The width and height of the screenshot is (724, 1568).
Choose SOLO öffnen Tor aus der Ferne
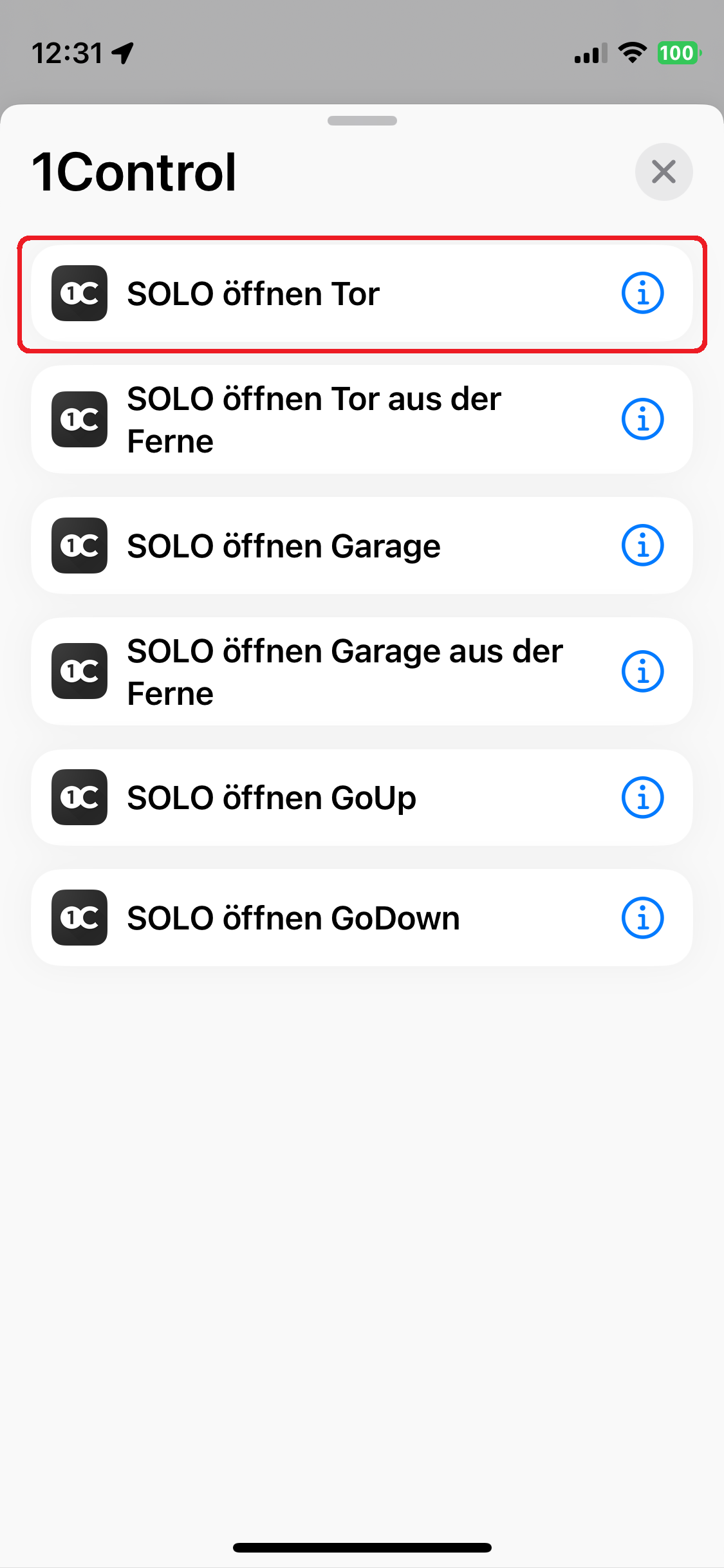tap(362, 420)
